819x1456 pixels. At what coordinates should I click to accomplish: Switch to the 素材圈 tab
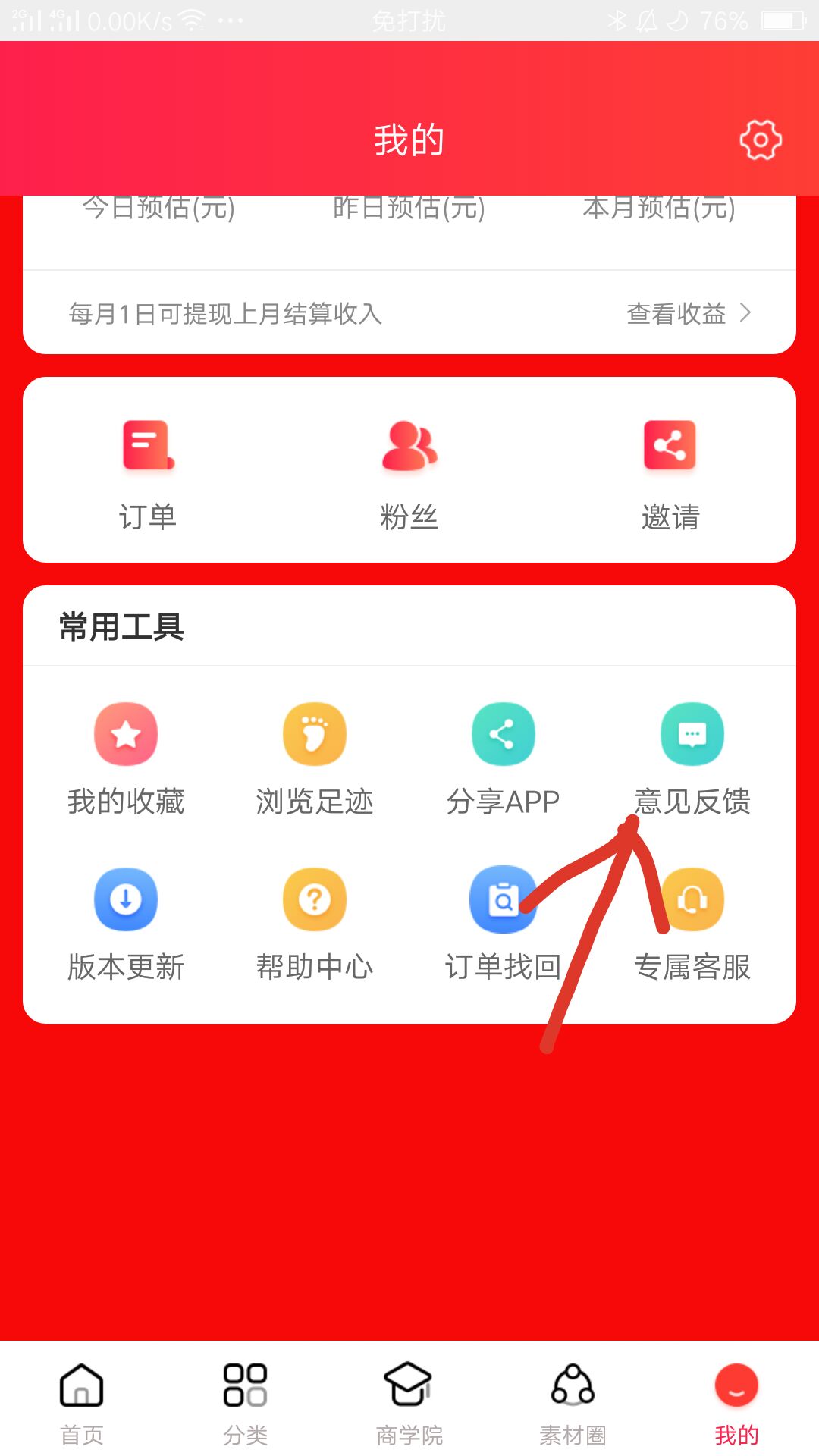click(x=573, y=1403)
